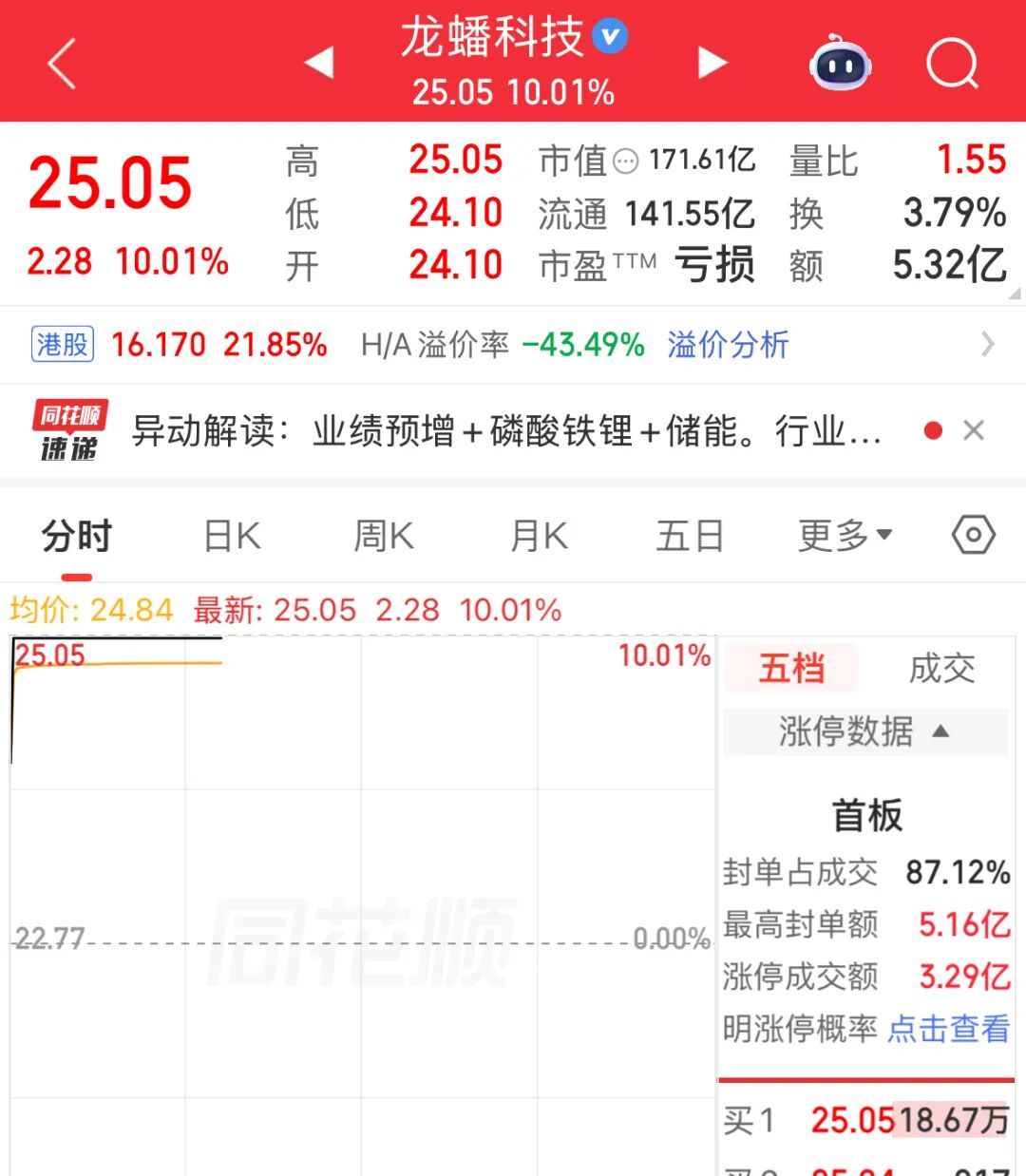This screenshot has width=1026, height=1176.
Task: Select the 分时 chart tab
Action: coord(77,537)
